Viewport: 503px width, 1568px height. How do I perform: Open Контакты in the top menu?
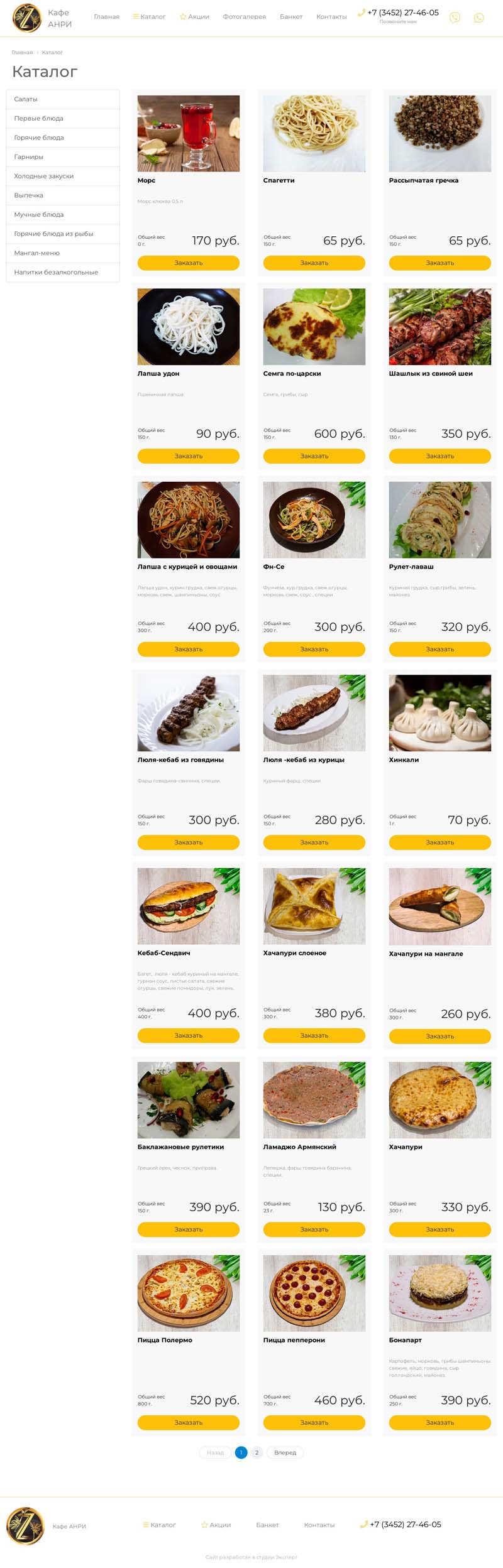pyautogui.click(x=331, y=17)
